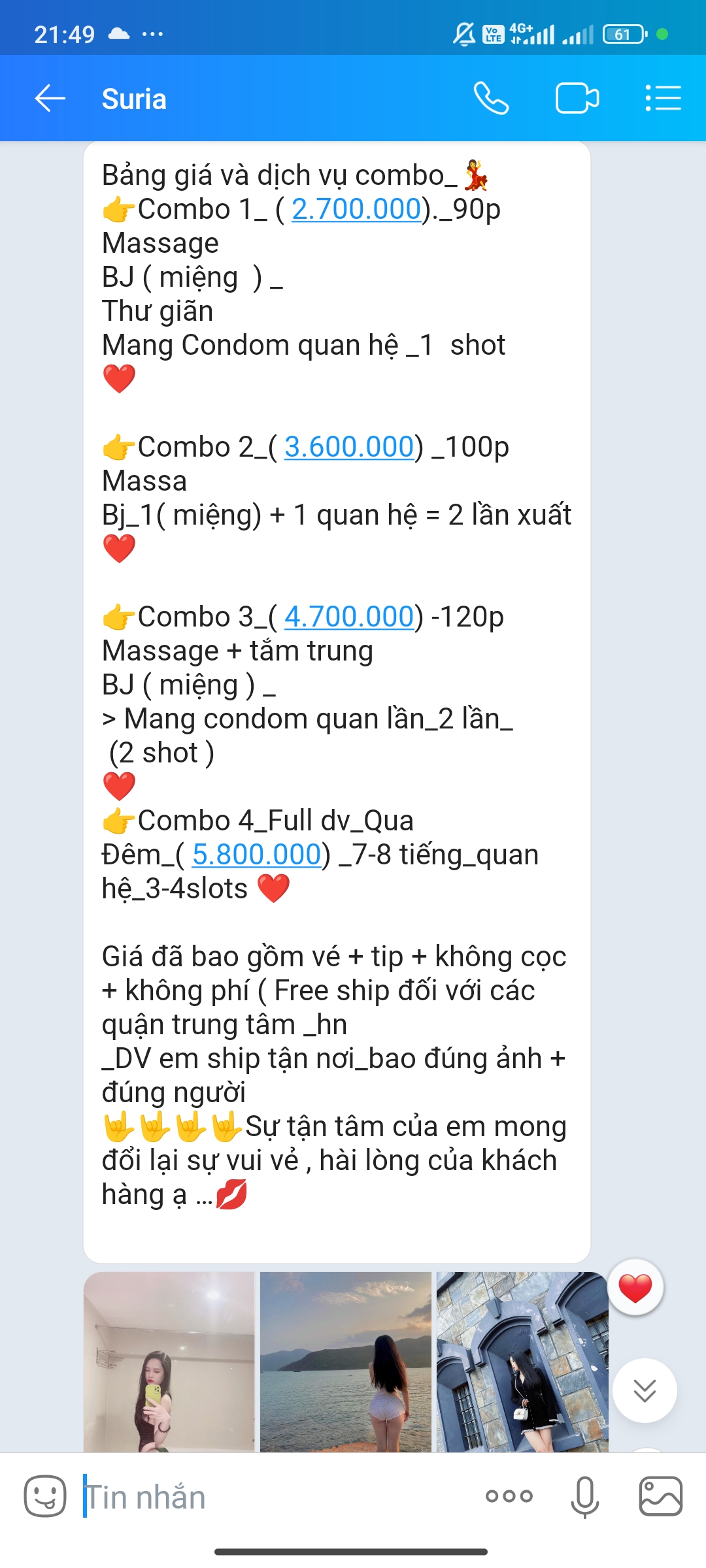This screenshot has height=1568, width=706.
Task: Go back from the Suria chat
Action: coord(50,99)
